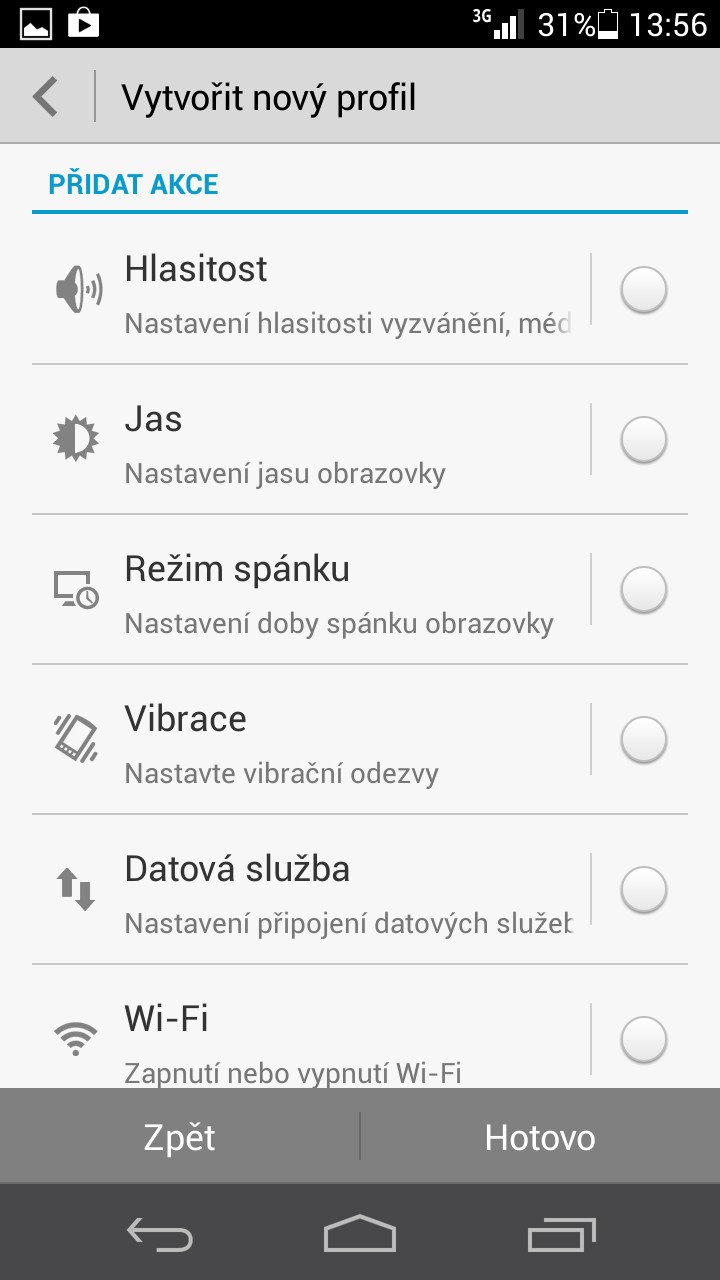
Task: Select the Hlasitost radio button
Action: (x=643, y=290)
